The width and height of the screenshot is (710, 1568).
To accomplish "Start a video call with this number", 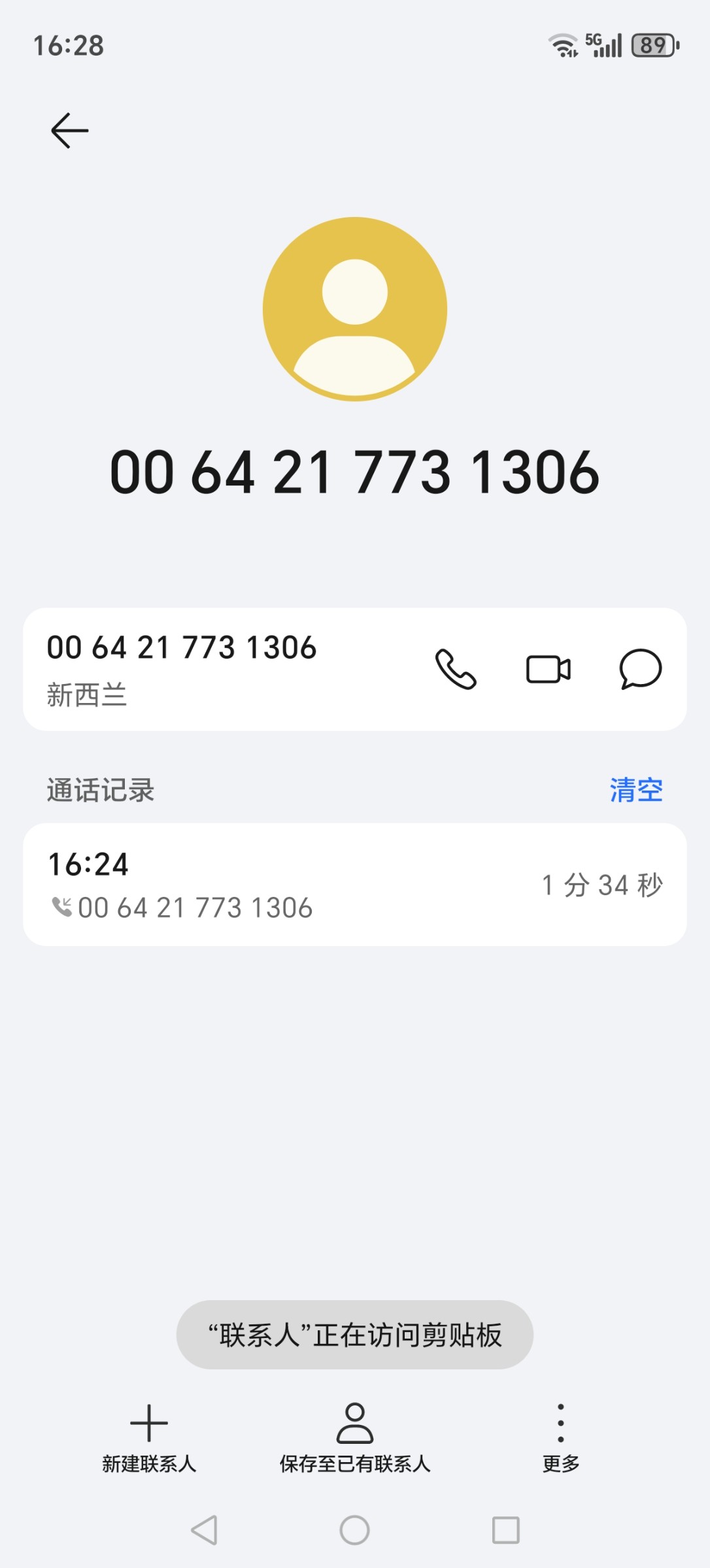I will [548, 669].
